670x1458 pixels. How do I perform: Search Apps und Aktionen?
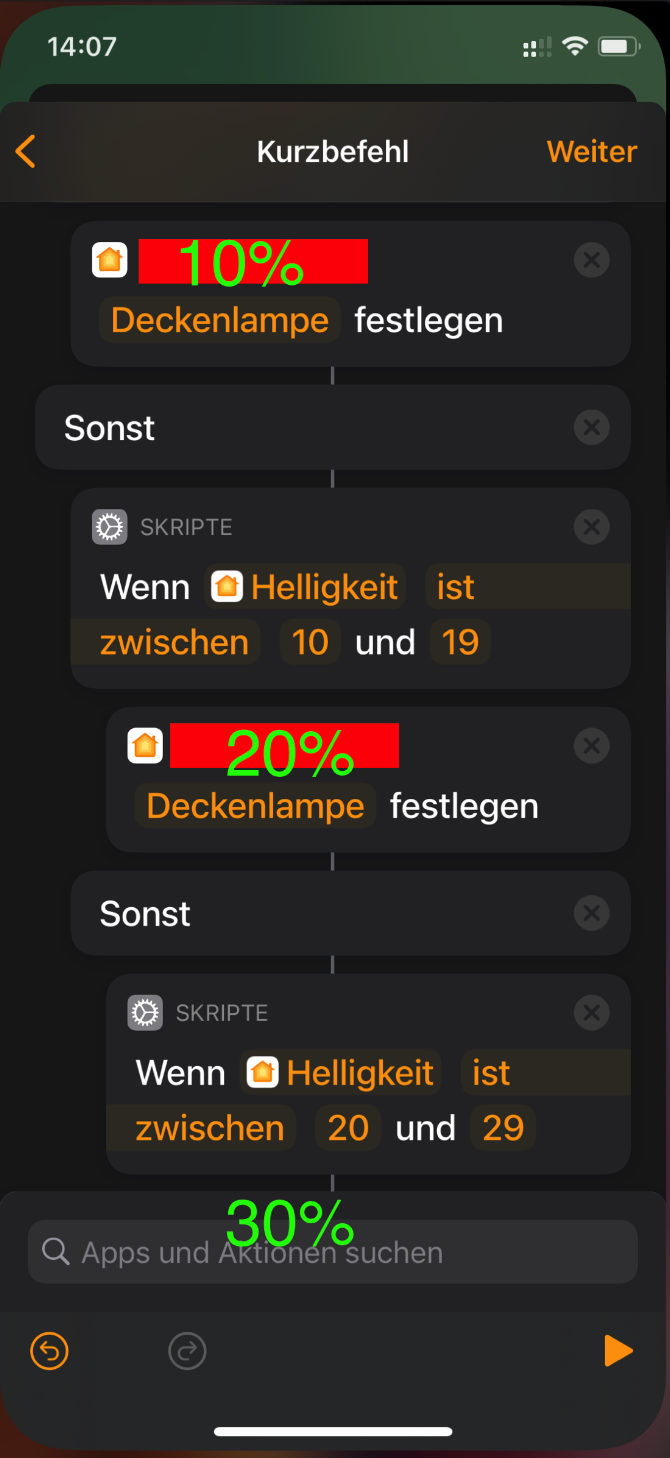click(332, 1252)
